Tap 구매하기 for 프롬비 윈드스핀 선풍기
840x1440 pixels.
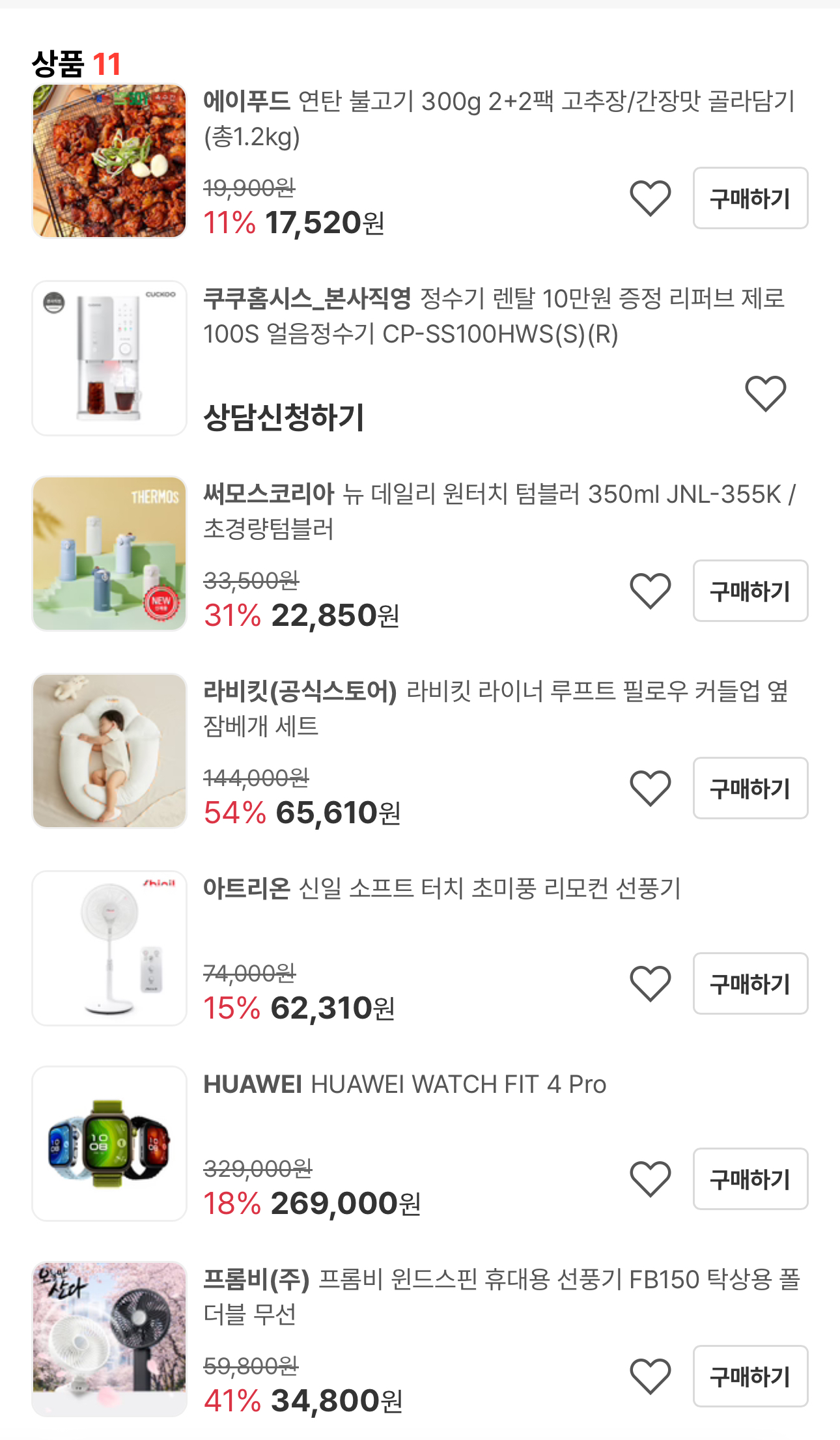tap(750, 1377)
